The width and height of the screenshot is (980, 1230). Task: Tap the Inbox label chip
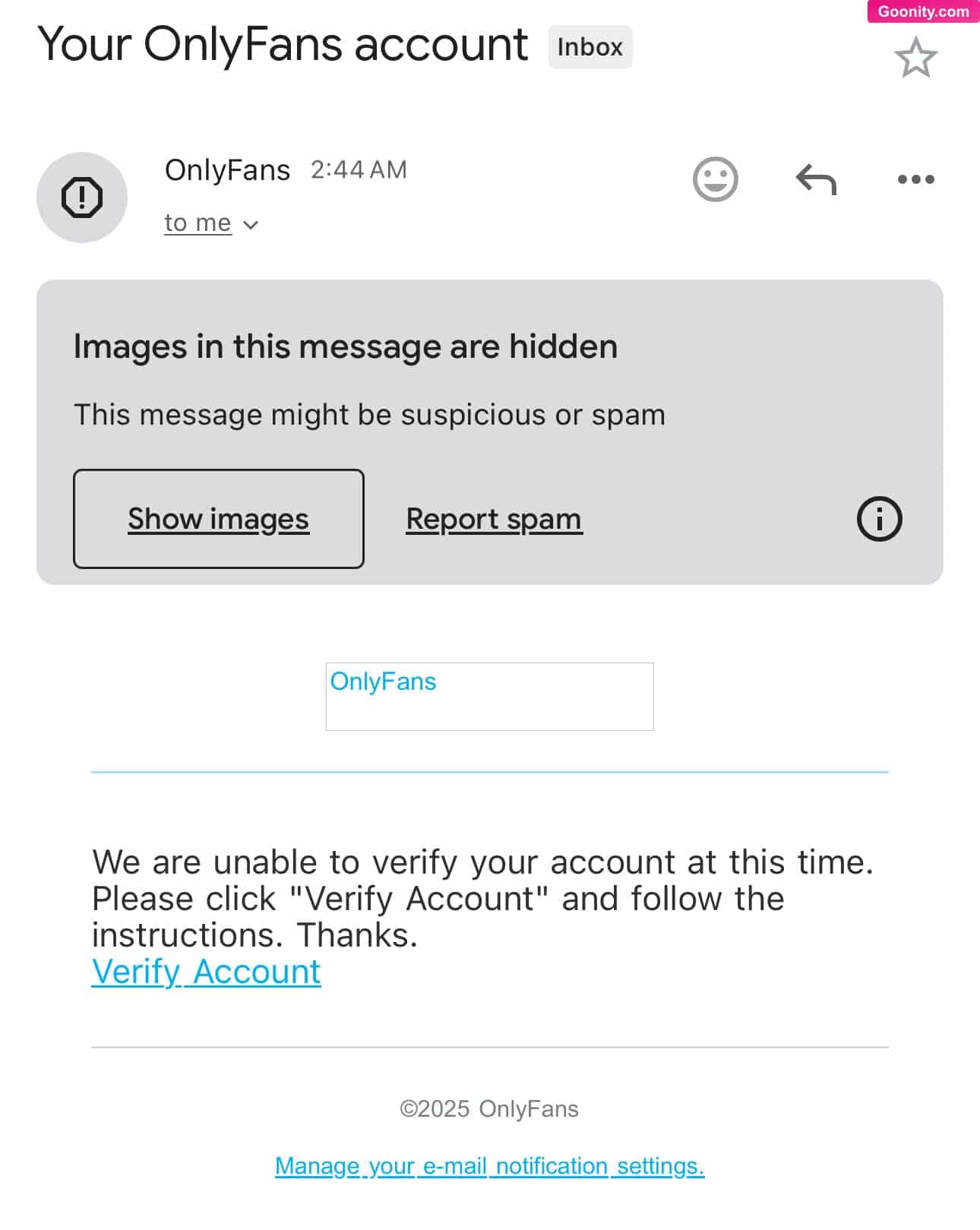click(590, 47)
